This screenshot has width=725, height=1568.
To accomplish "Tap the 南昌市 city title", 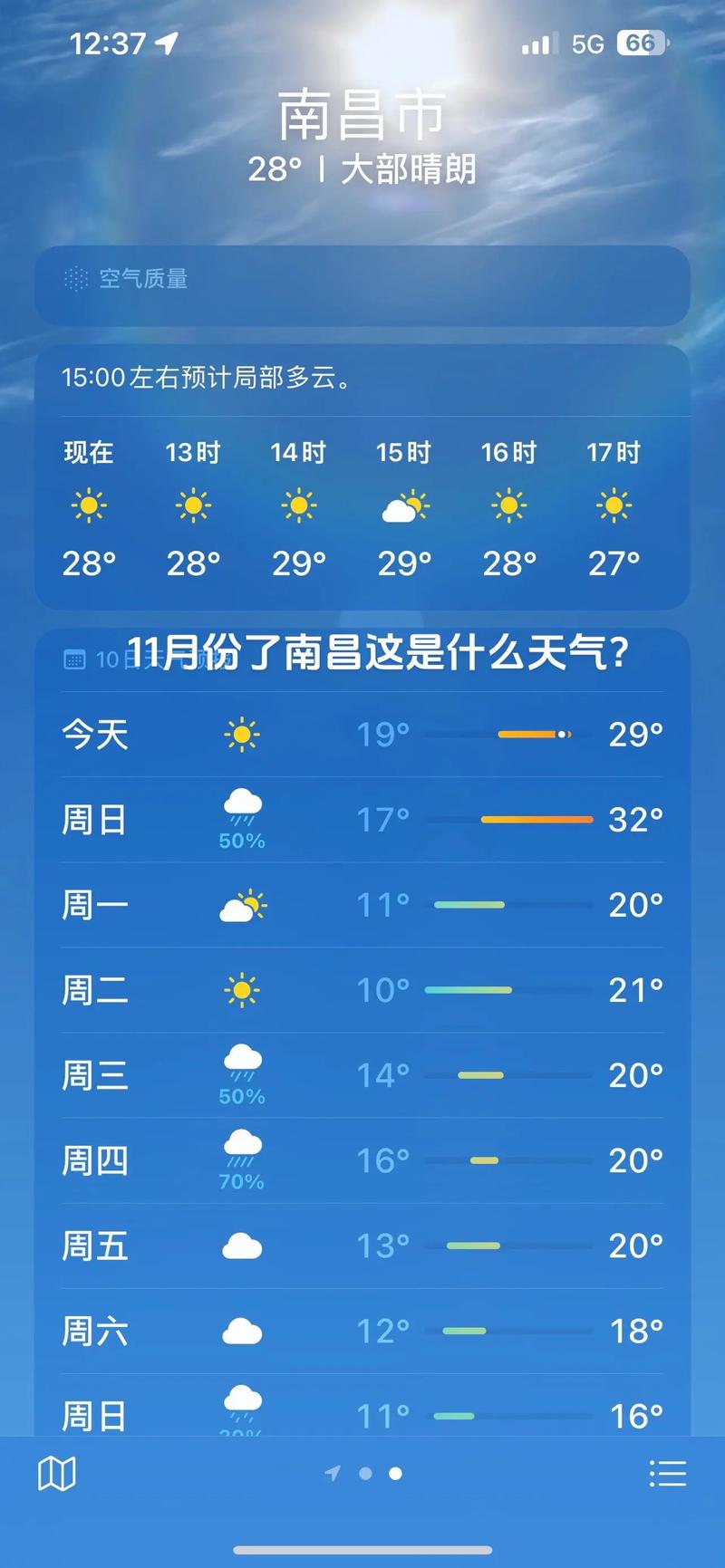I will tap(362, 113).
